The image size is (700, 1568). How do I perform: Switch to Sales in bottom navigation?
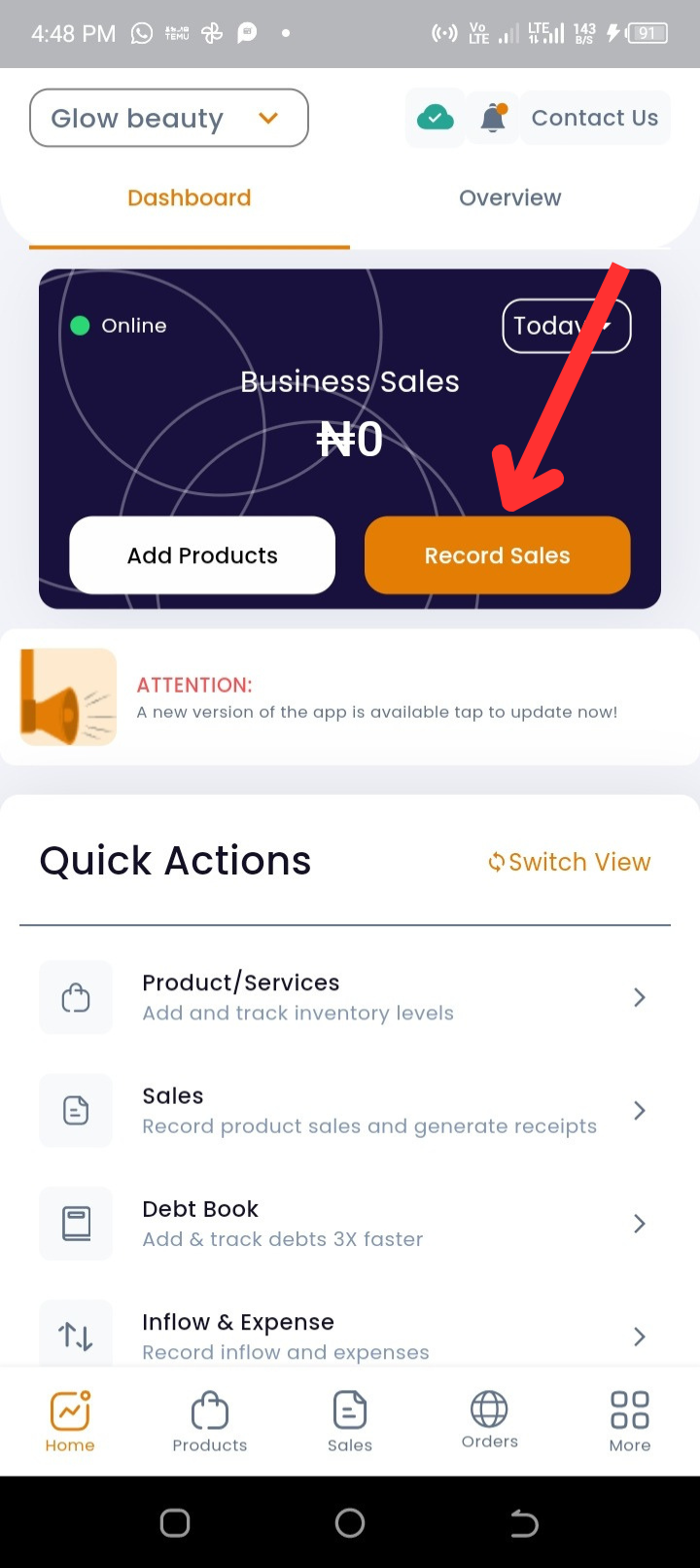point(350,1421)
